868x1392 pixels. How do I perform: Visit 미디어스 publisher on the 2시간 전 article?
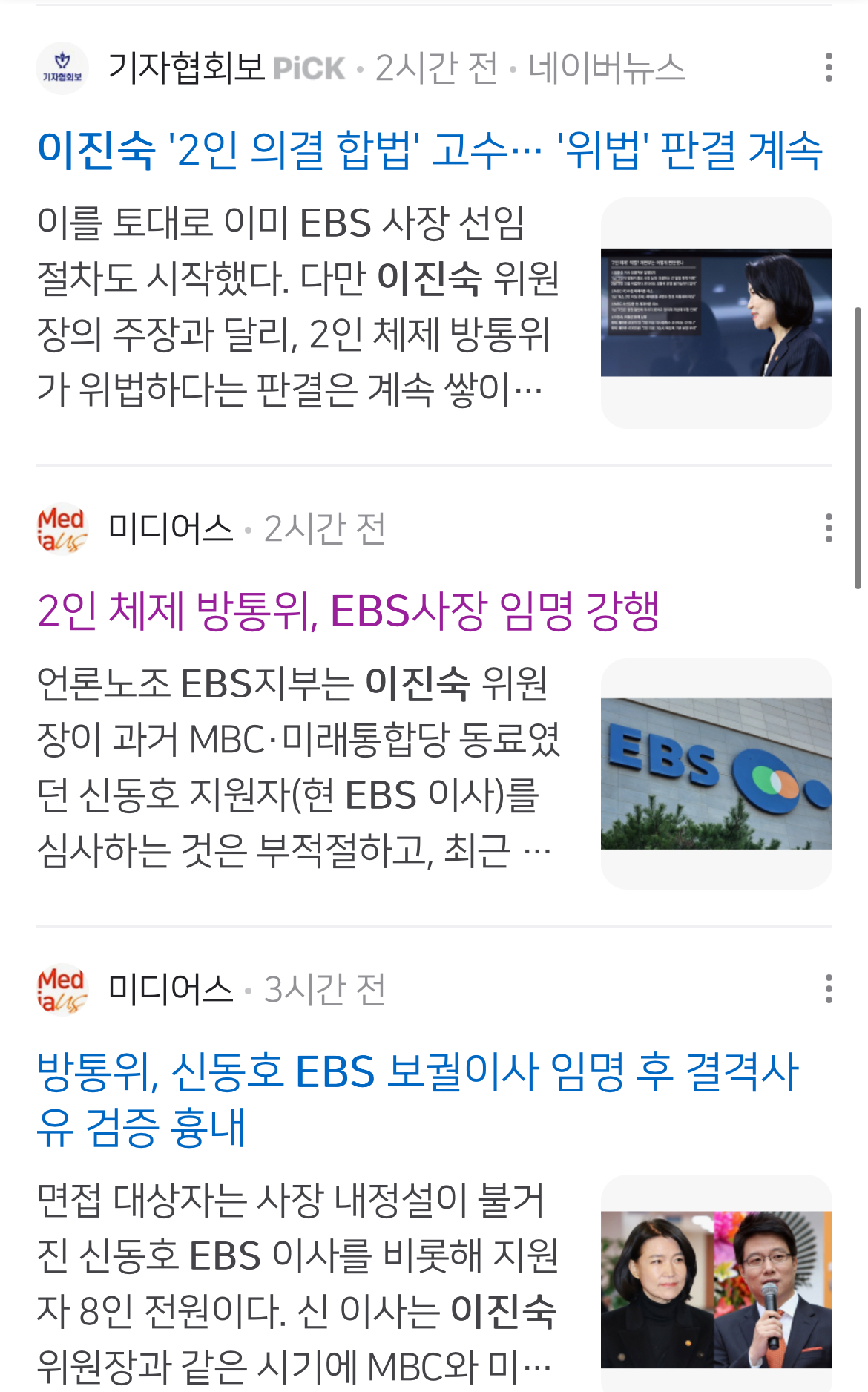pos(171,528)
